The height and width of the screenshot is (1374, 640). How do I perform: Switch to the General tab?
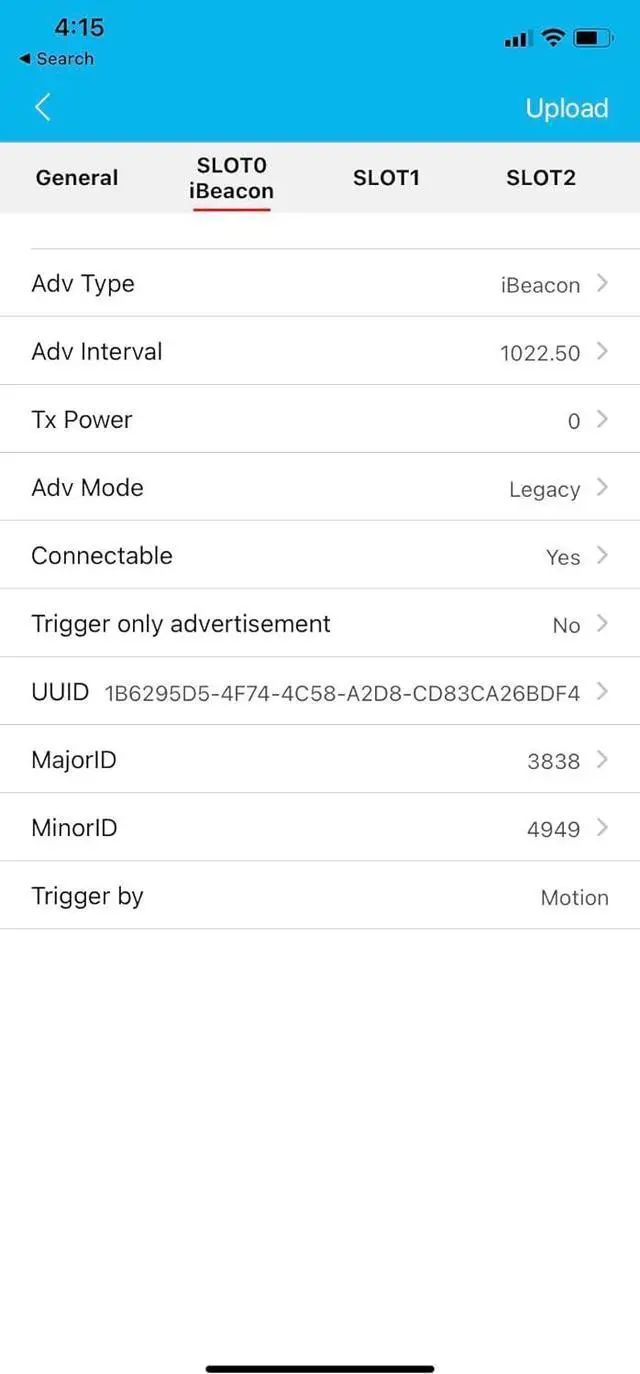coord(77,178)
